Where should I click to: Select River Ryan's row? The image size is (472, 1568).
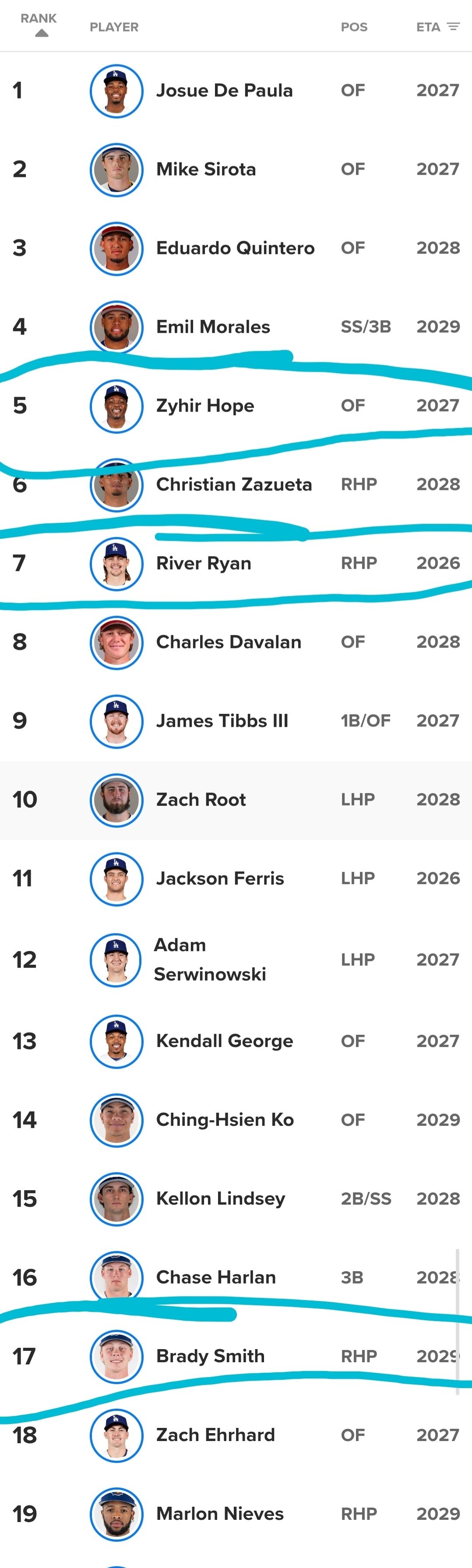(236, 564)
